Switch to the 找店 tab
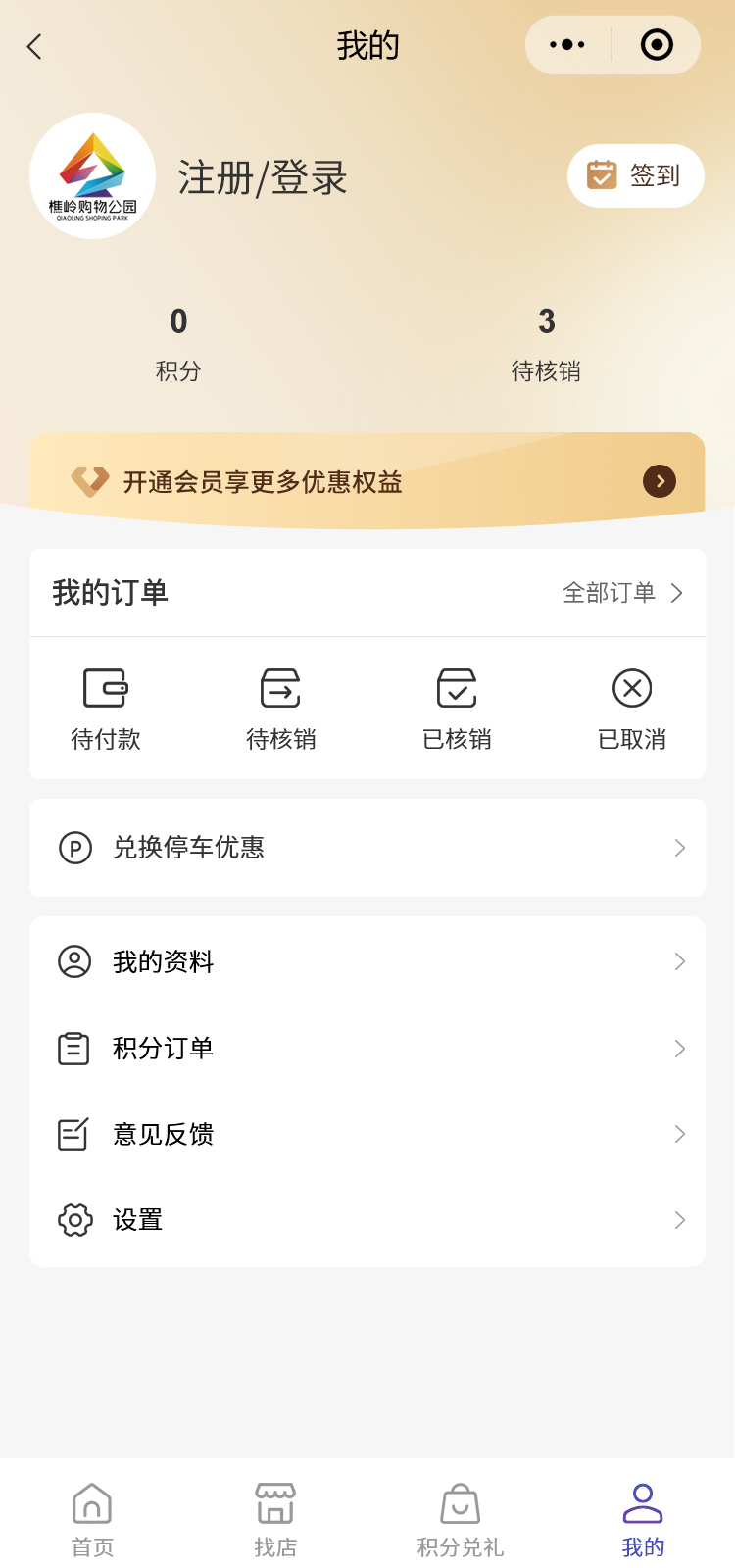Image resolution: width=735 pixels, height=1568 pixels. point(275,1519)
